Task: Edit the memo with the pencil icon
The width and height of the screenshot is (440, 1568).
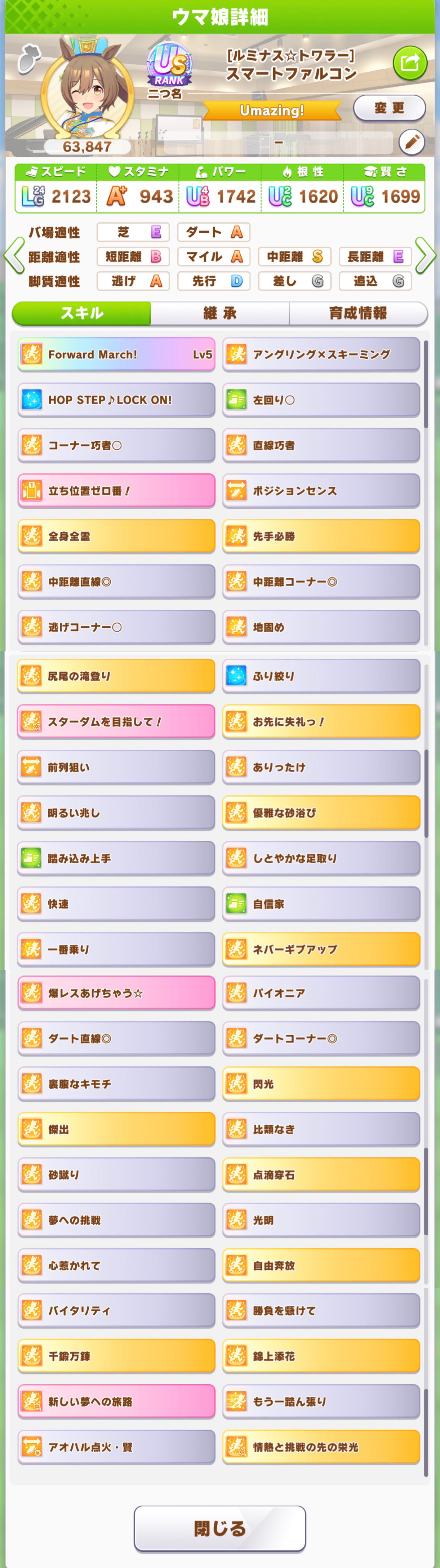Action: [411, 143]
